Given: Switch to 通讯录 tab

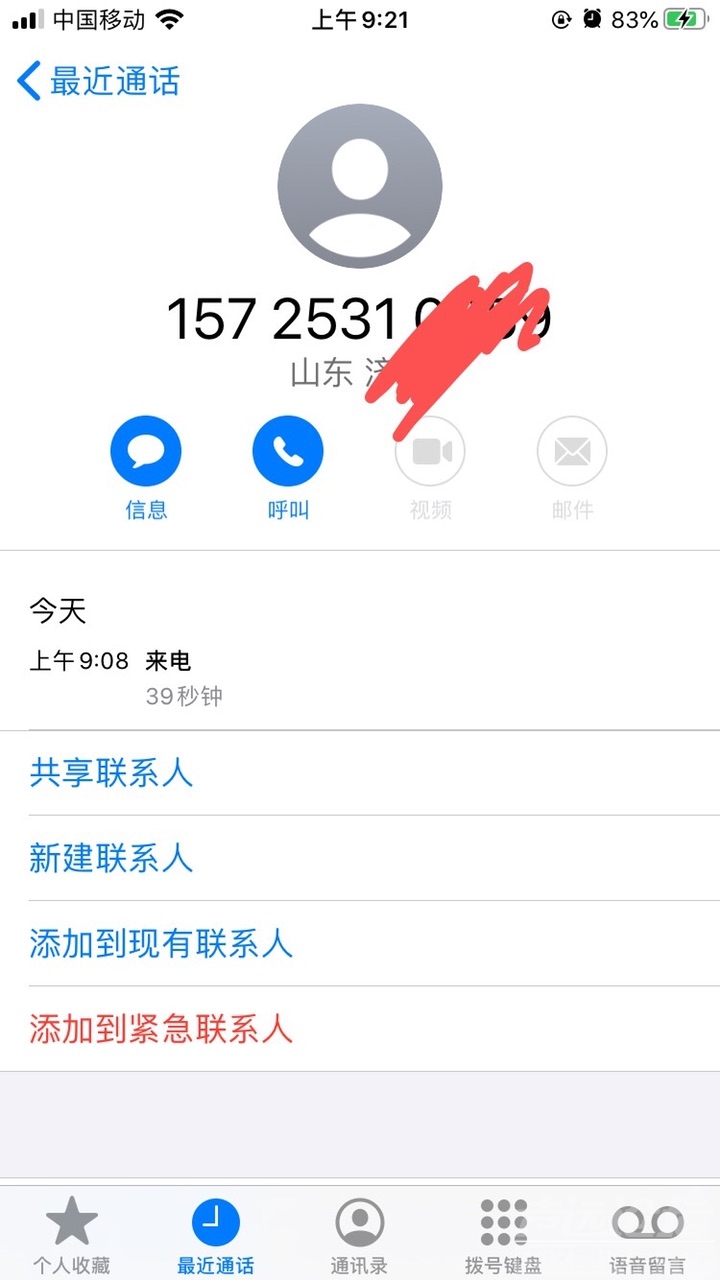Looking at the screenshot, I should [359, 1235].
